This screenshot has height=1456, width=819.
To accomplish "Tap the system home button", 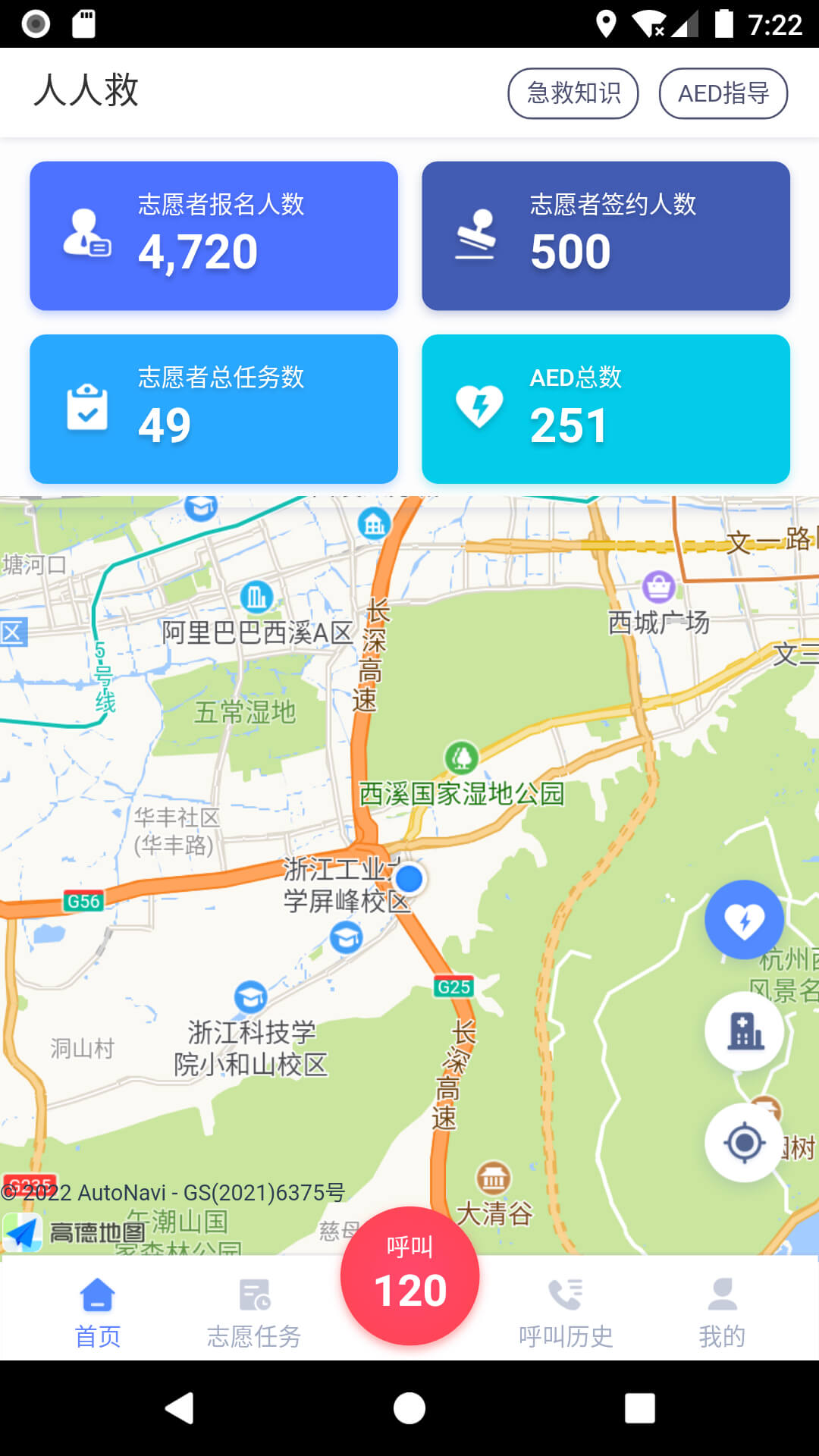I will [x=409, y=1408].
